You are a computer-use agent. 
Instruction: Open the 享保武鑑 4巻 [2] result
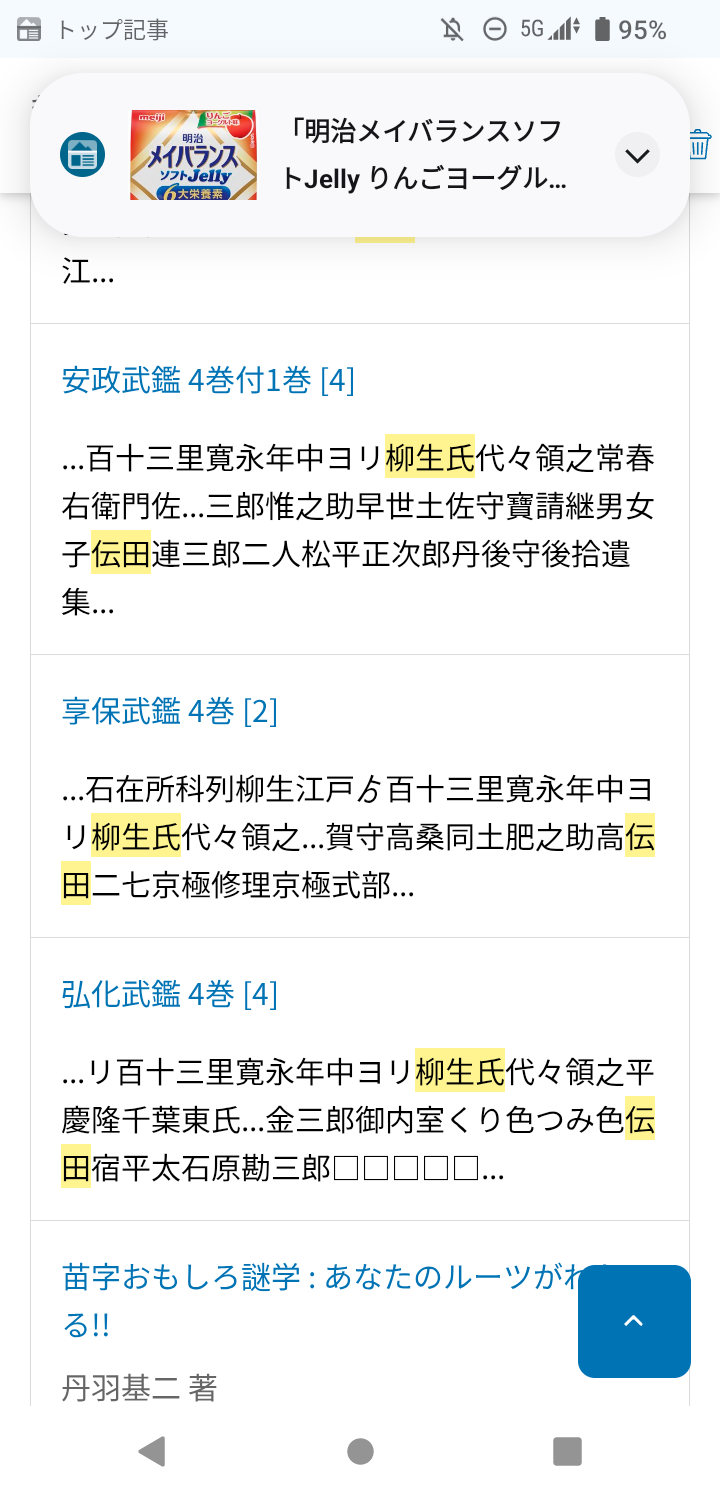click(170, 711)
